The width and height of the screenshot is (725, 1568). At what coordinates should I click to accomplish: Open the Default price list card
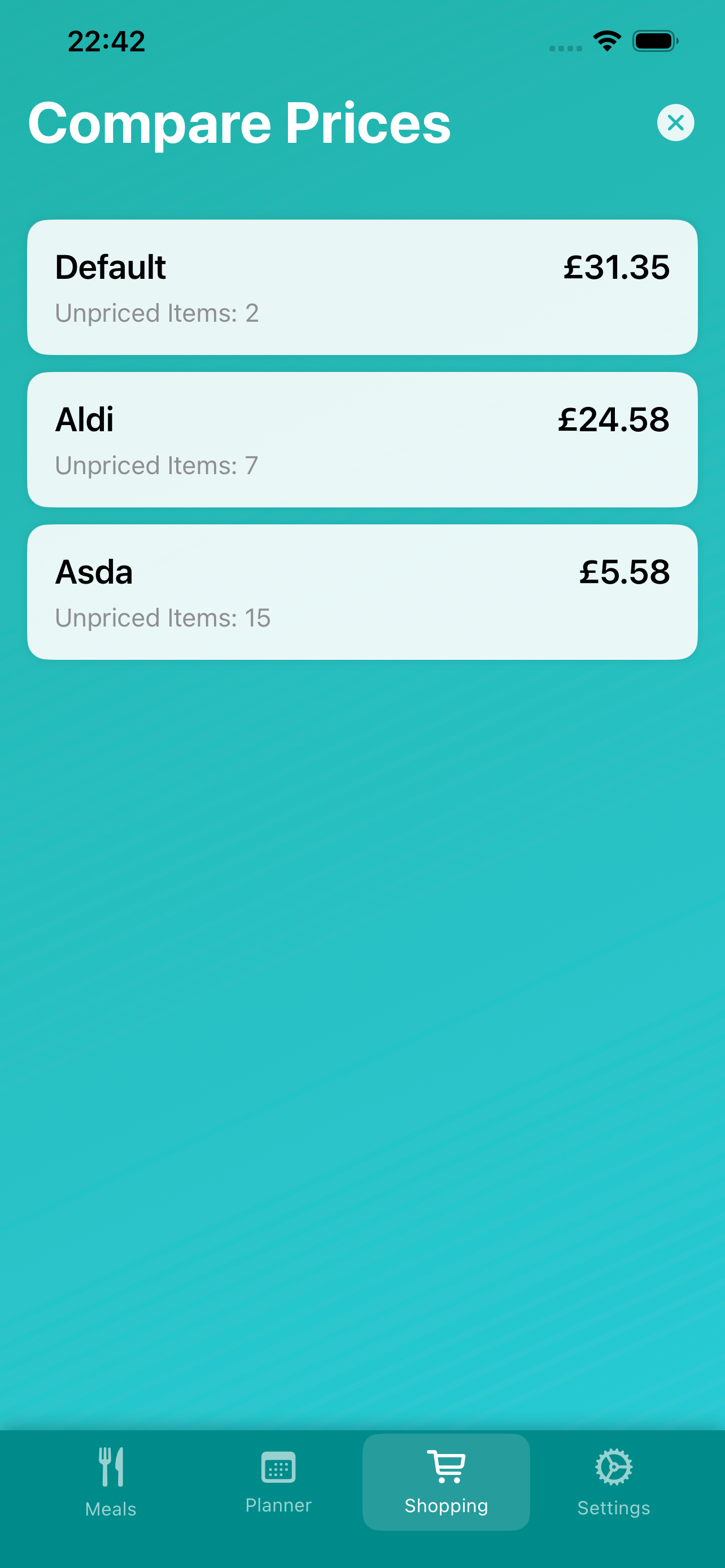(x=362, y=286)
